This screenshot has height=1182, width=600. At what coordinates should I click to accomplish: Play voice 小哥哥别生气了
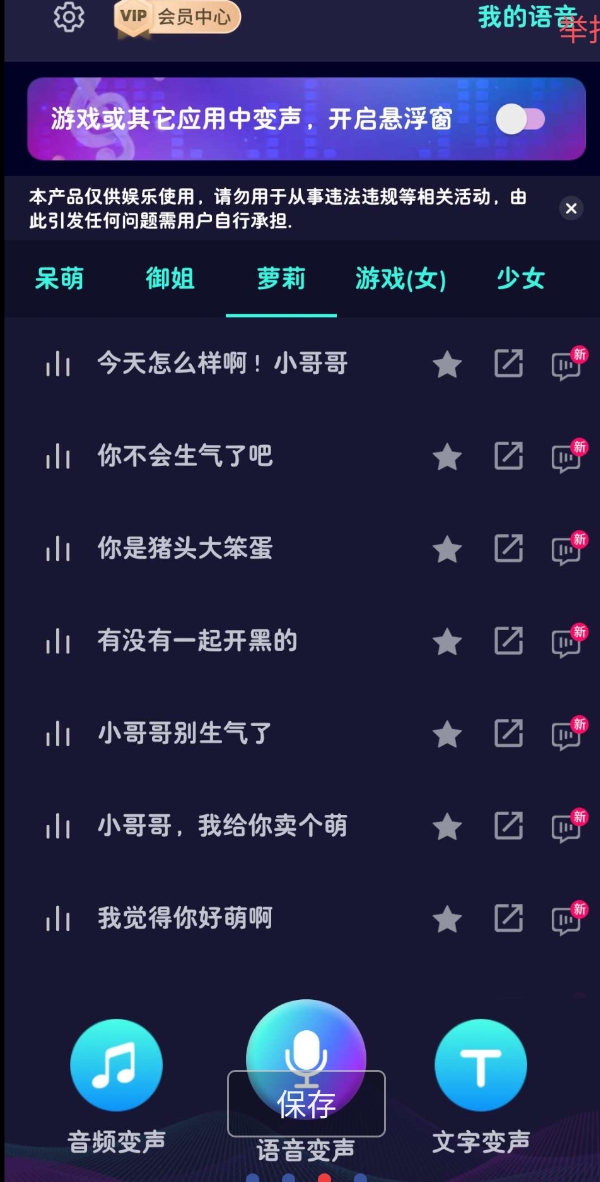point(185,734)
